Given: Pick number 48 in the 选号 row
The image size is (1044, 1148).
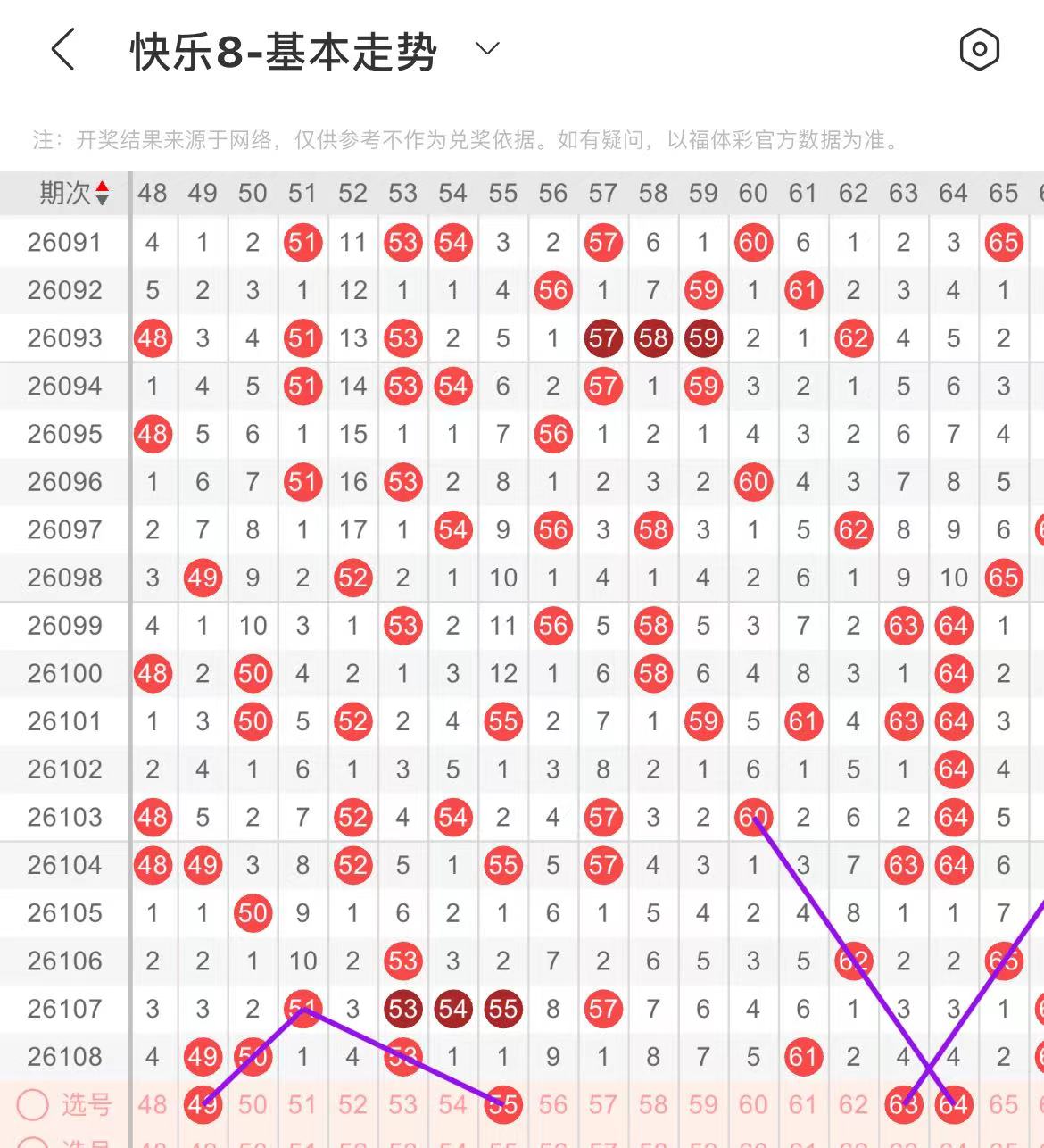Looking at the screenshot, I should click(153, 1105).
